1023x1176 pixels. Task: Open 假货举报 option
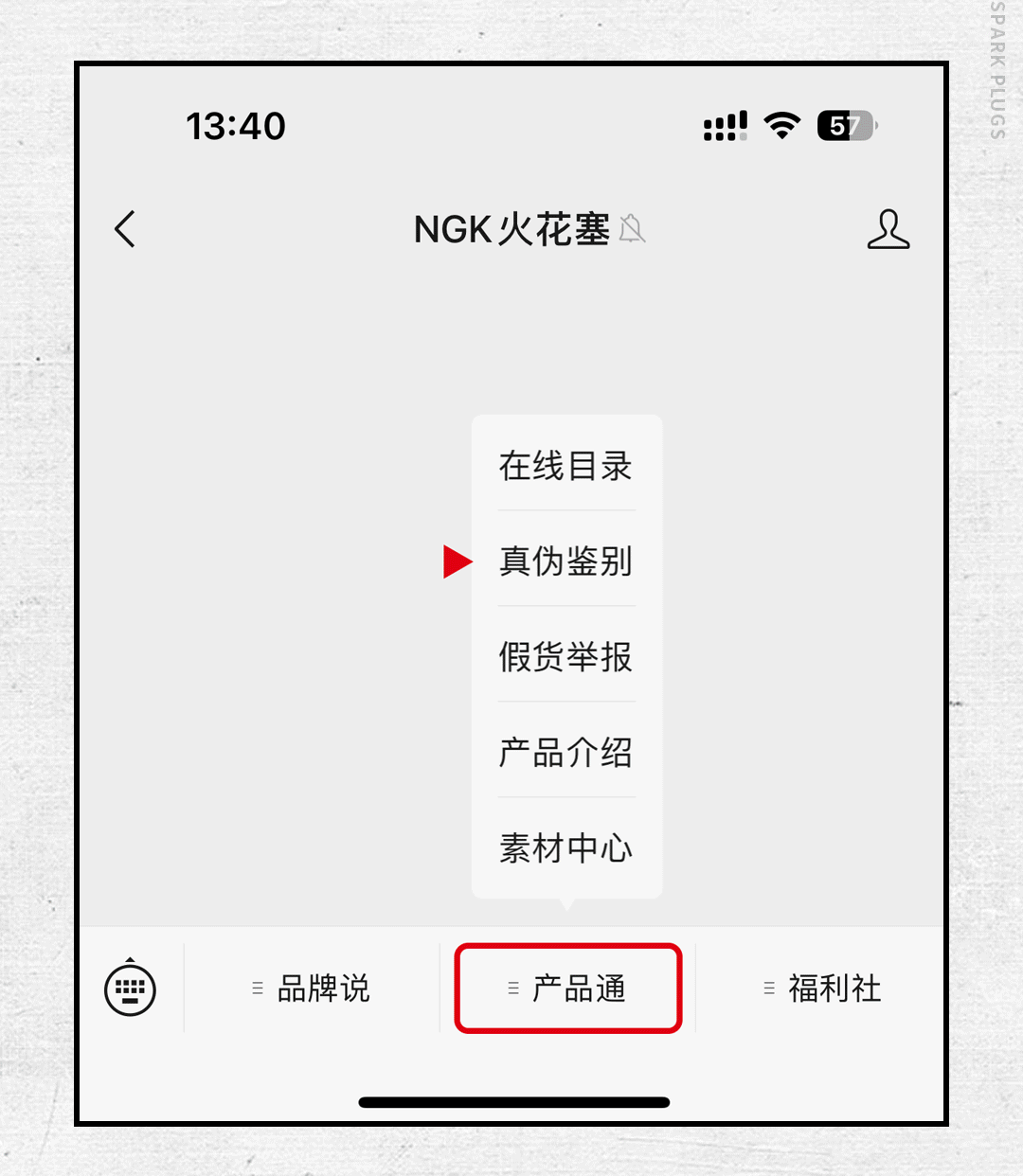point(565,656)
